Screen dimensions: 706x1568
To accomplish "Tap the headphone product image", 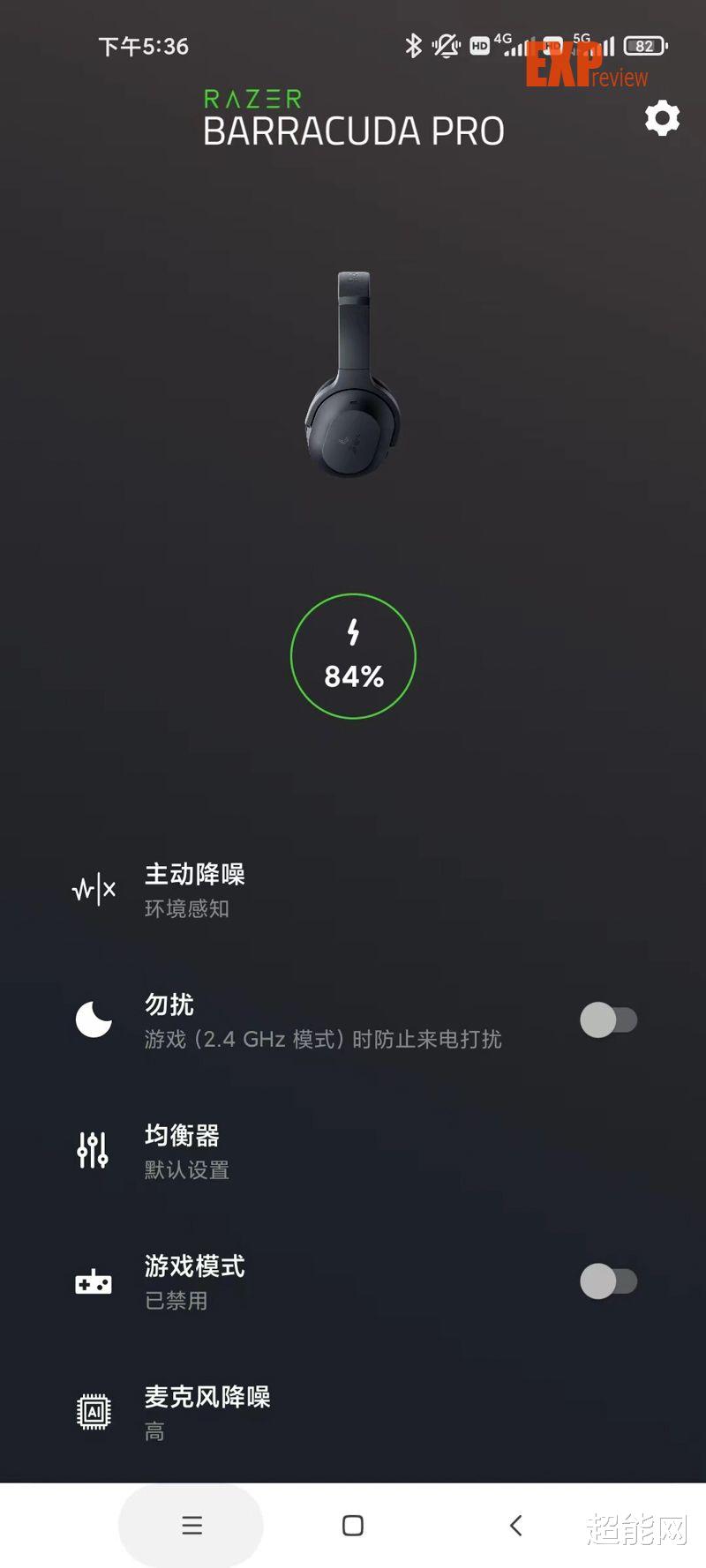I will [x=351, y=370].
